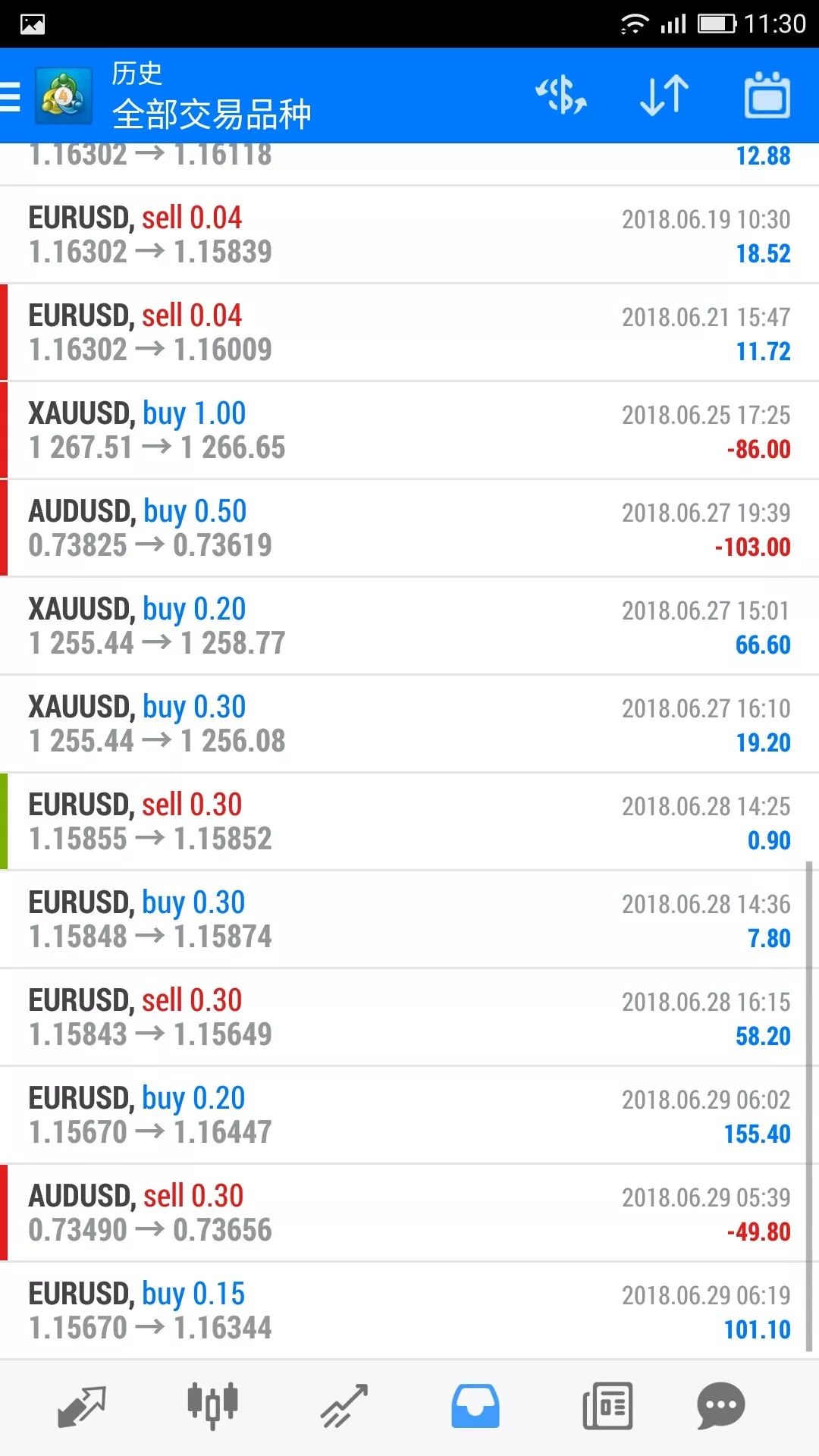Open the Chat messages tab

point(720,1405)
